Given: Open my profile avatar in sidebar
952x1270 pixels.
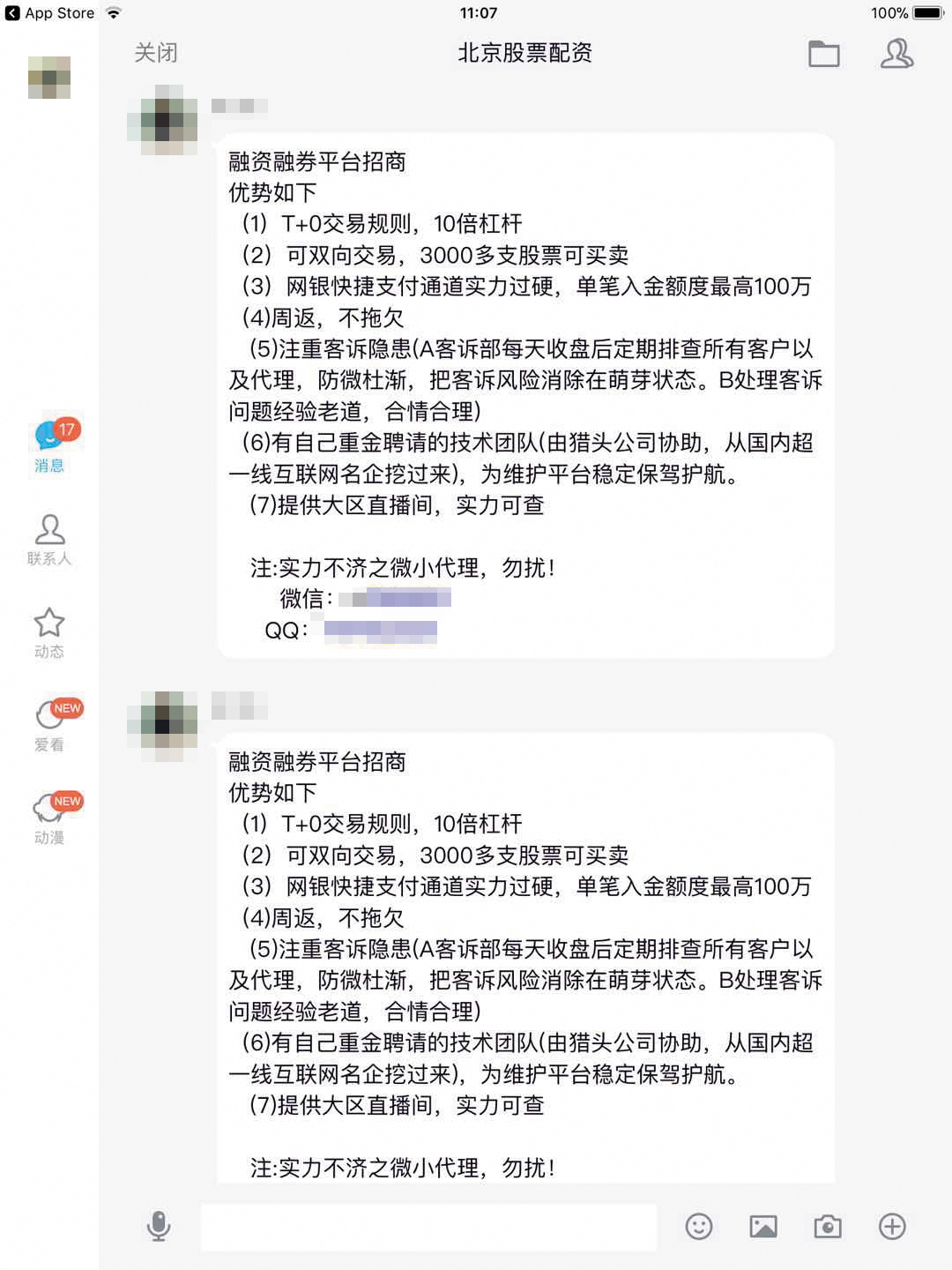Looking at the screenshot, I should point(49,78).
